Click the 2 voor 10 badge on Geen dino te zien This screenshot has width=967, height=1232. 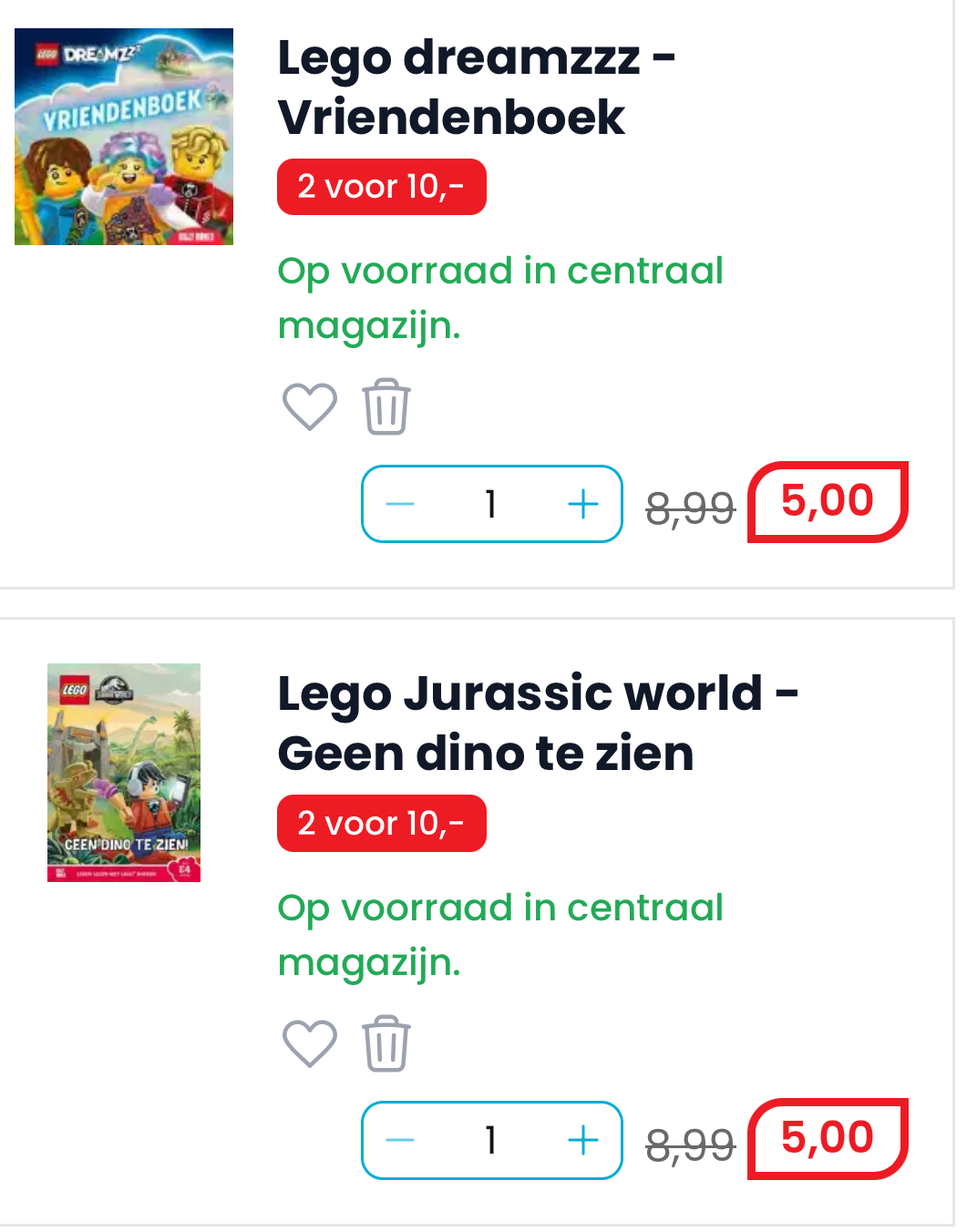(382, 823)
